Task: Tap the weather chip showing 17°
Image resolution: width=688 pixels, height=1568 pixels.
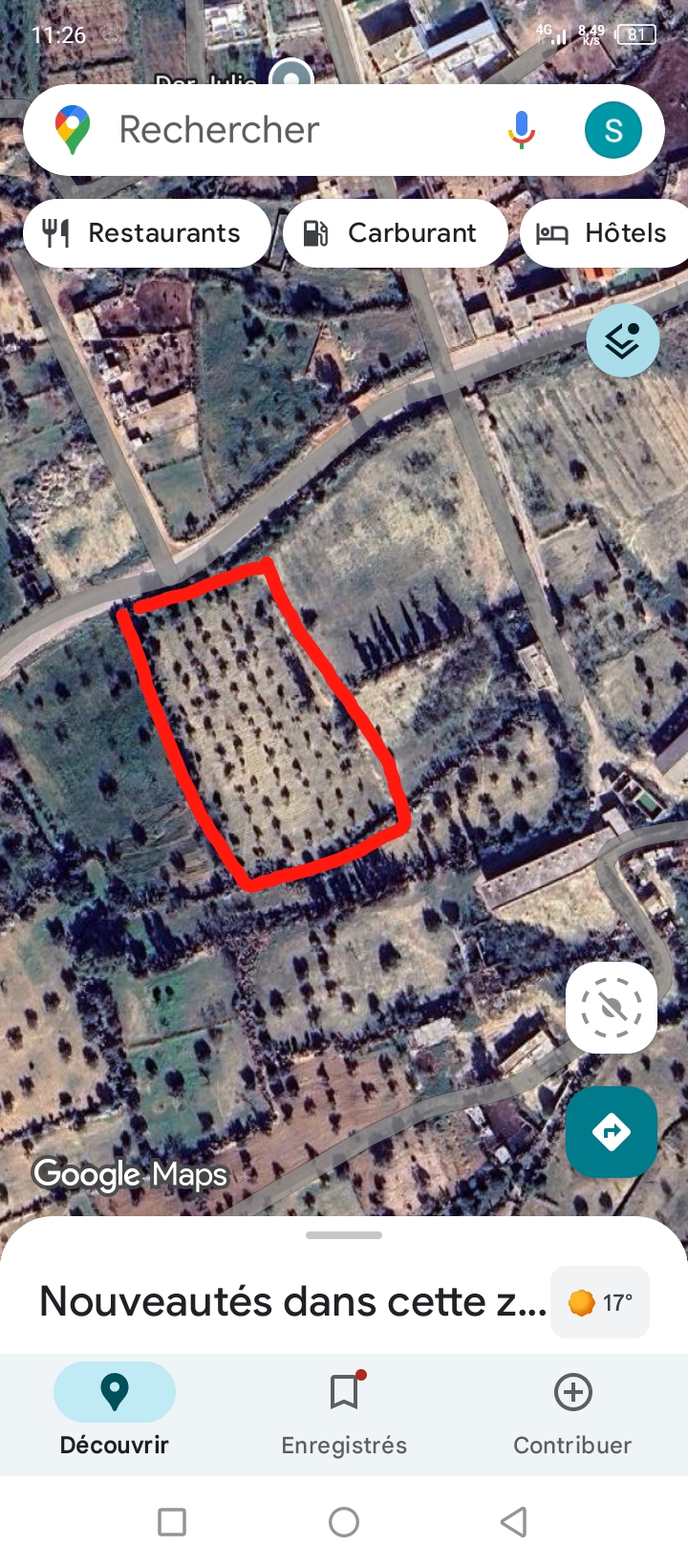Action: click(599, 1301)
